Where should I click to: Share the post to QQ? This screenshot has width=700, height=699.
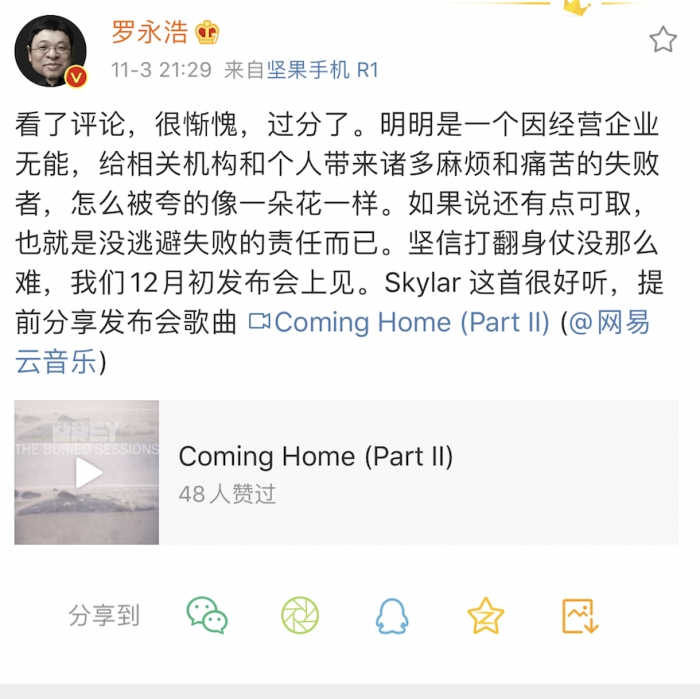392,616
